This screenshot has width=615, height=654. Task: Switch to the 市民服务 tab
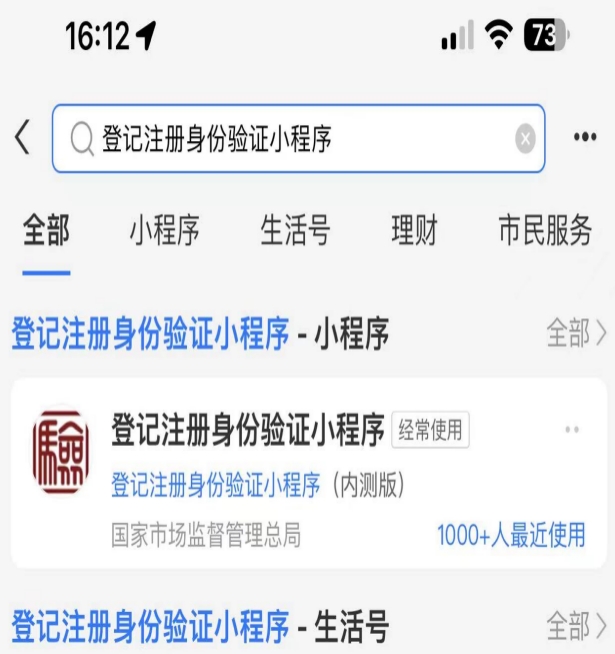545,232
